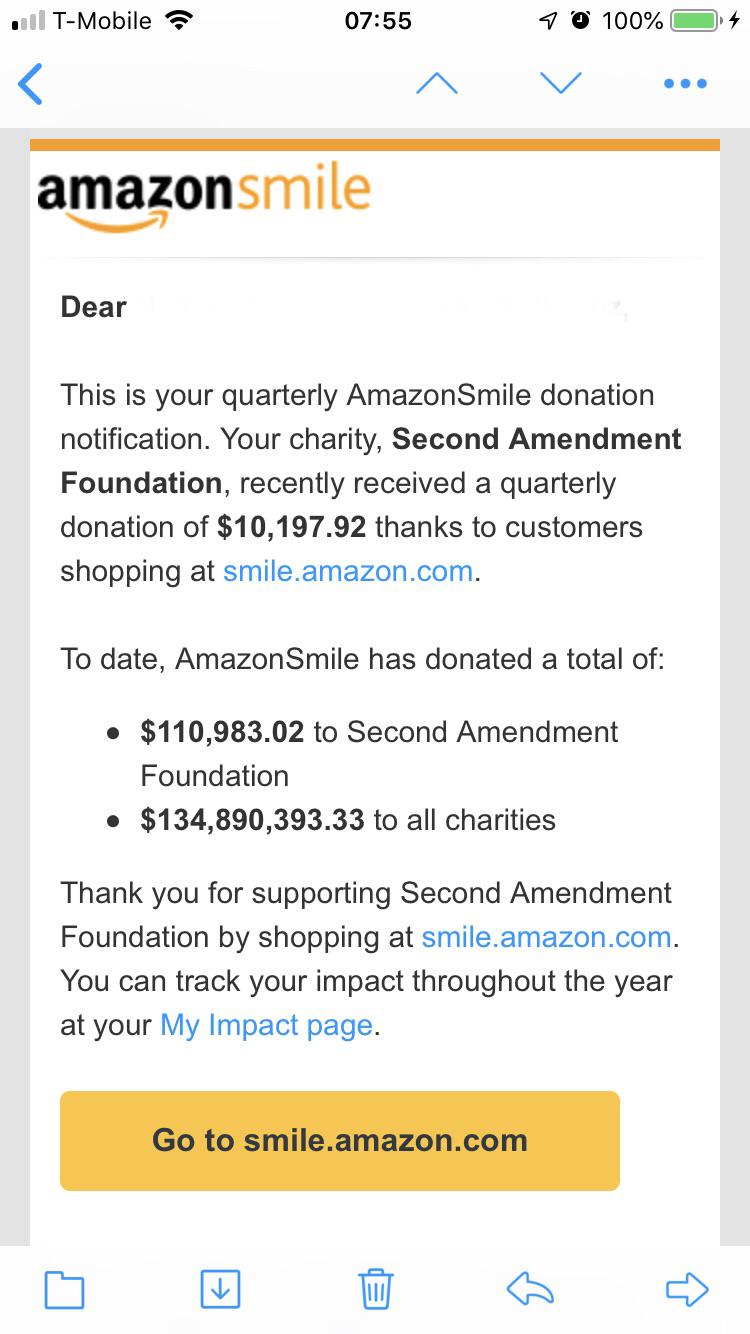Tap the back chevron at top left

coord(31,84)
